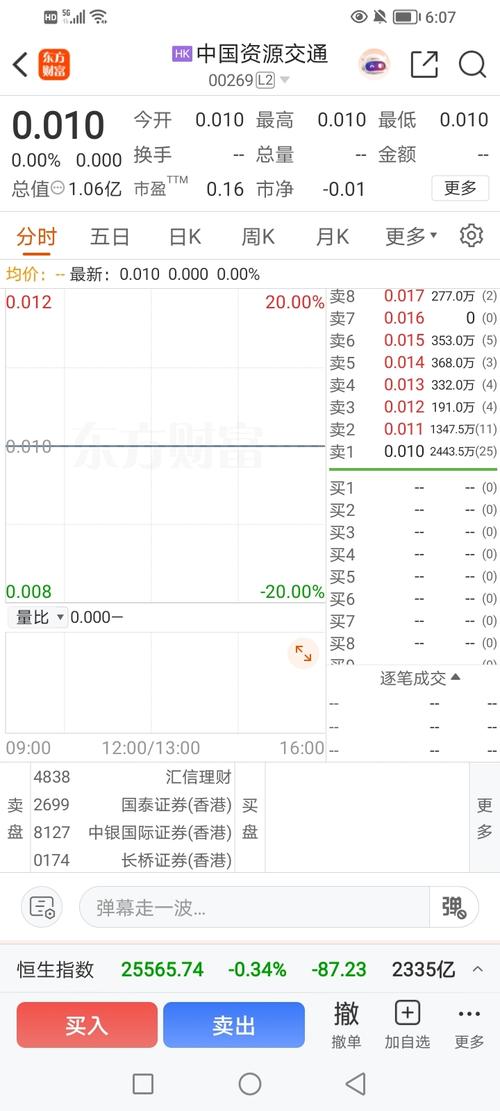Open the search magnifier icon
Screen dimensions: 500x1111
(472, 65)
